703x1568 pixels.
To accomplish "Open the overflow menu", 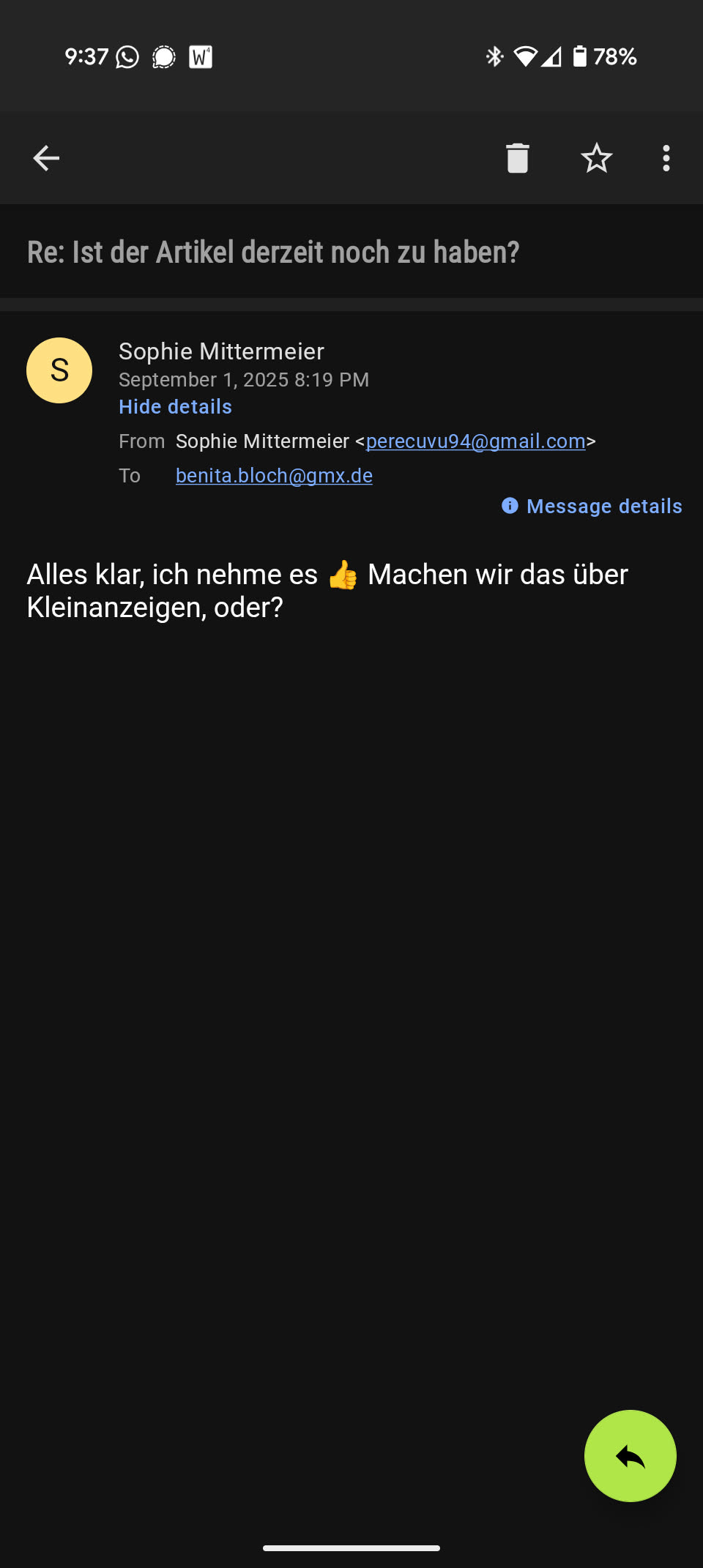I will click(666, 158).
